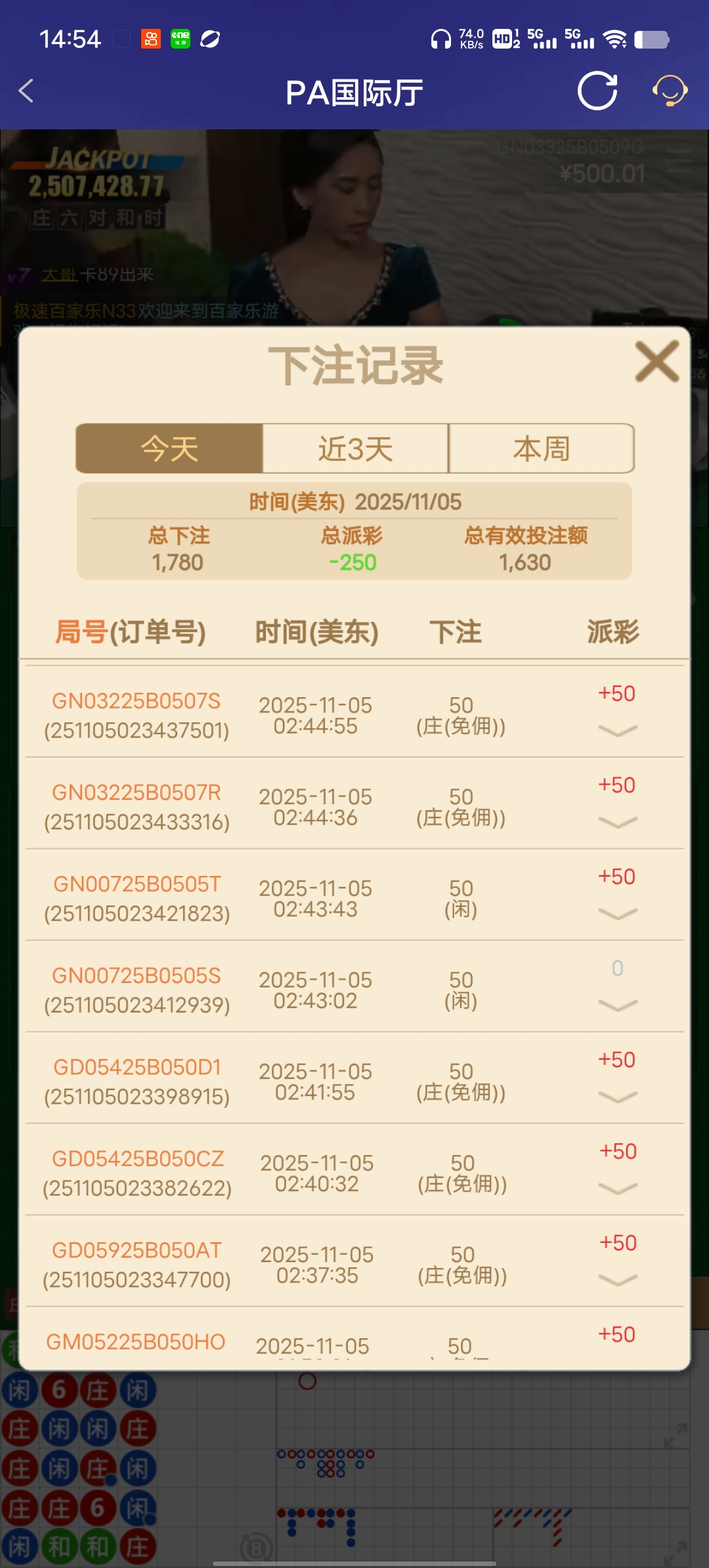Switch to the 近3天 tab
The width and height of the screenshot is (709, 1568).
[354, 449]
